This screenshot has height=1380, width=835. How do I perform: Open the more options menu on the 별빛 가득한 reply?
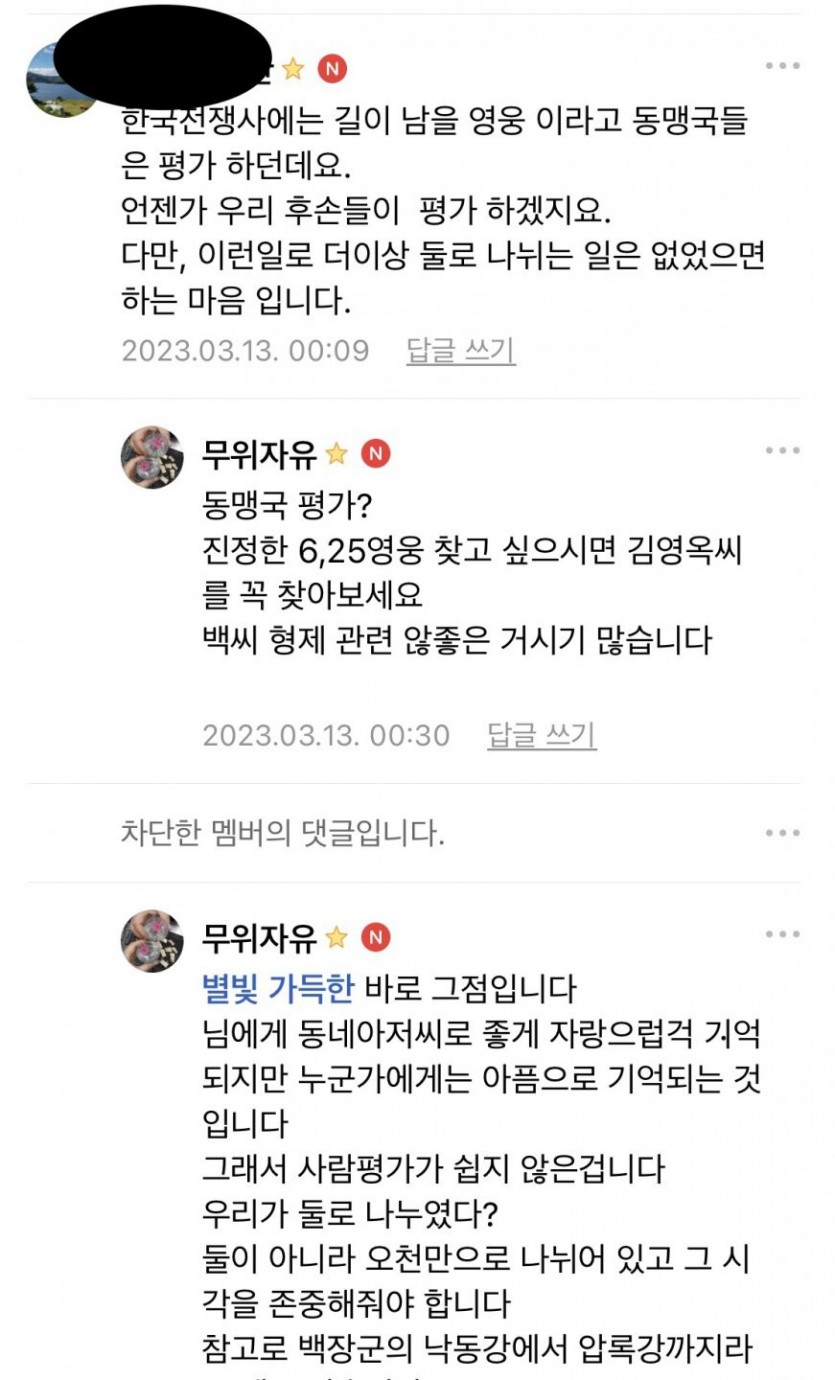tap(782, 934)
